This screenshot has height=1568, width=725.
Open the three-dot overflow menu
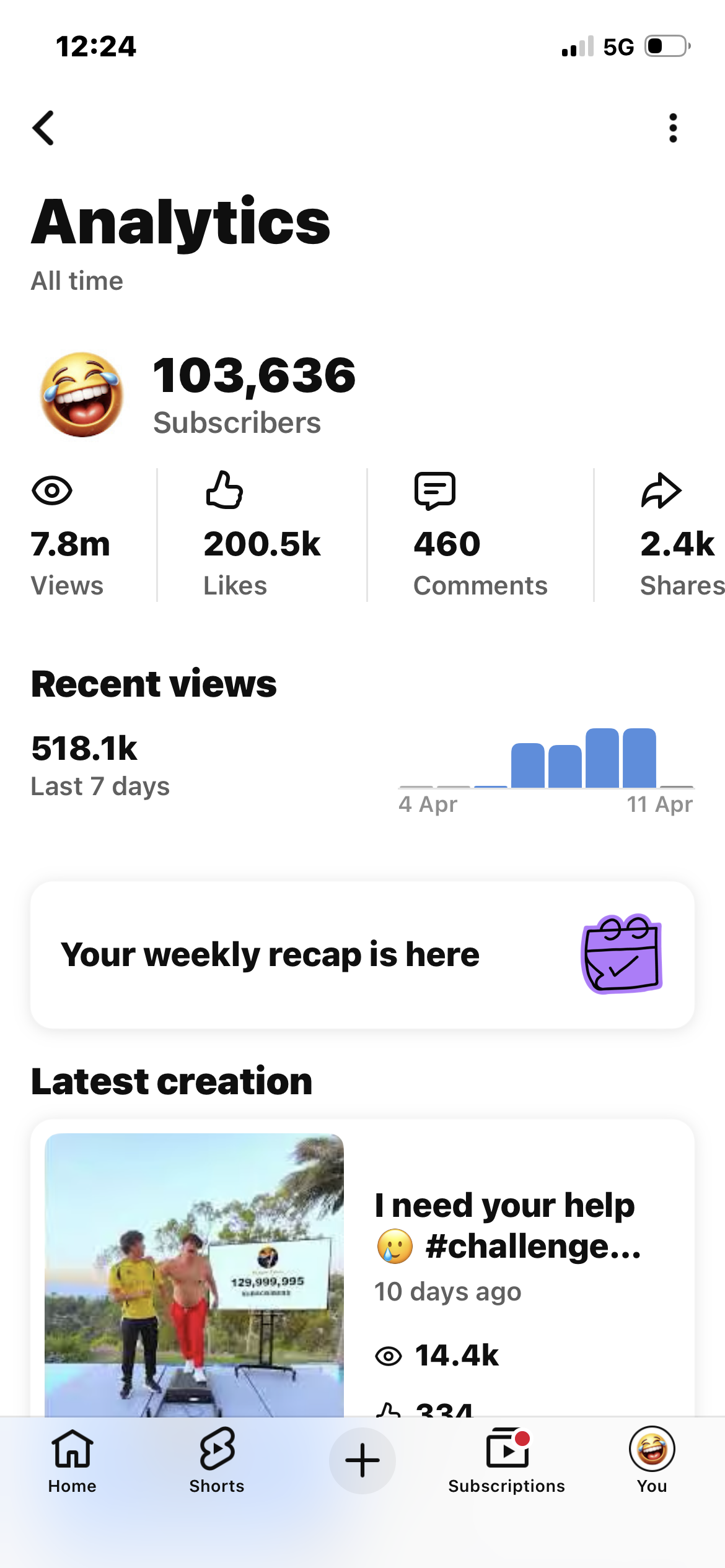673,128
